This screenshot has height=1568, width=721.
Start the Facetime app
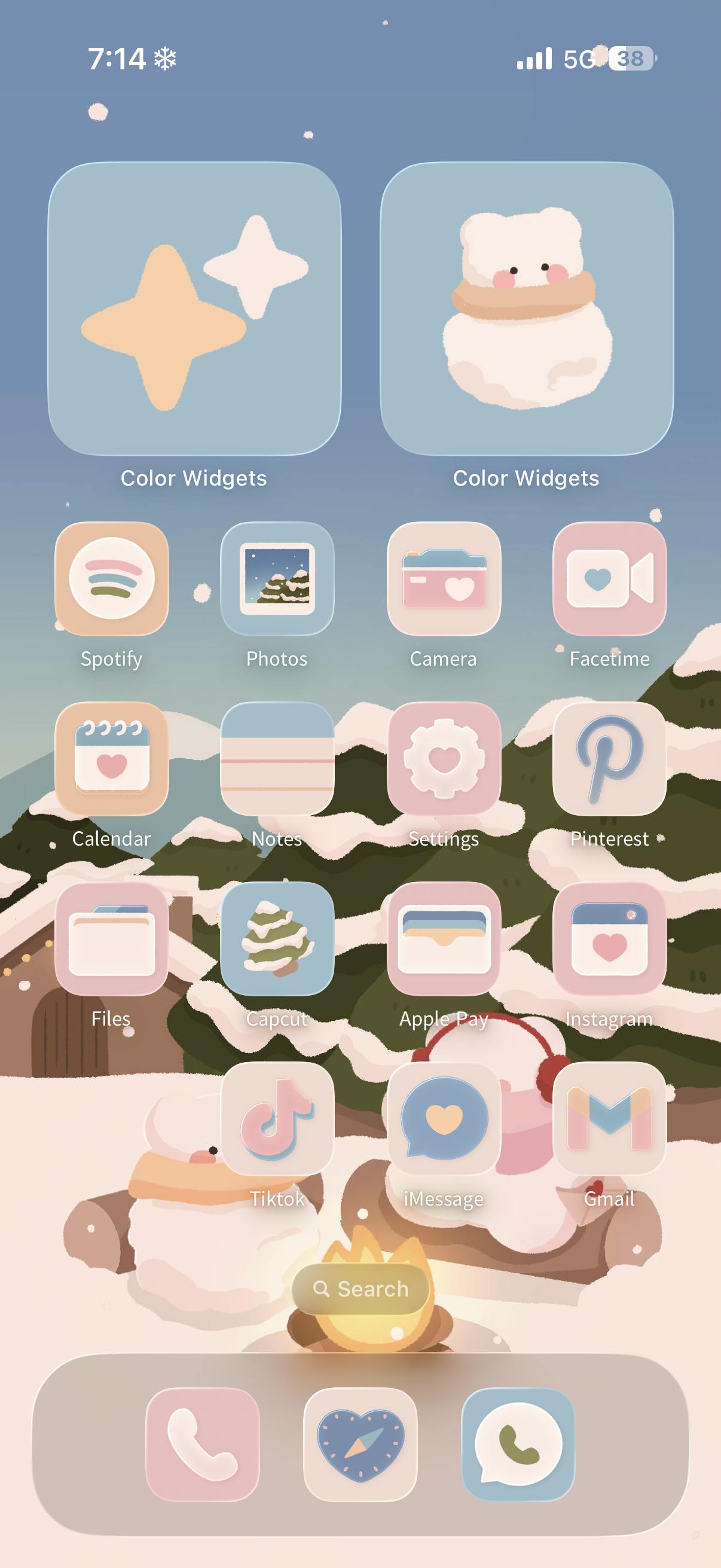point(609,578)
